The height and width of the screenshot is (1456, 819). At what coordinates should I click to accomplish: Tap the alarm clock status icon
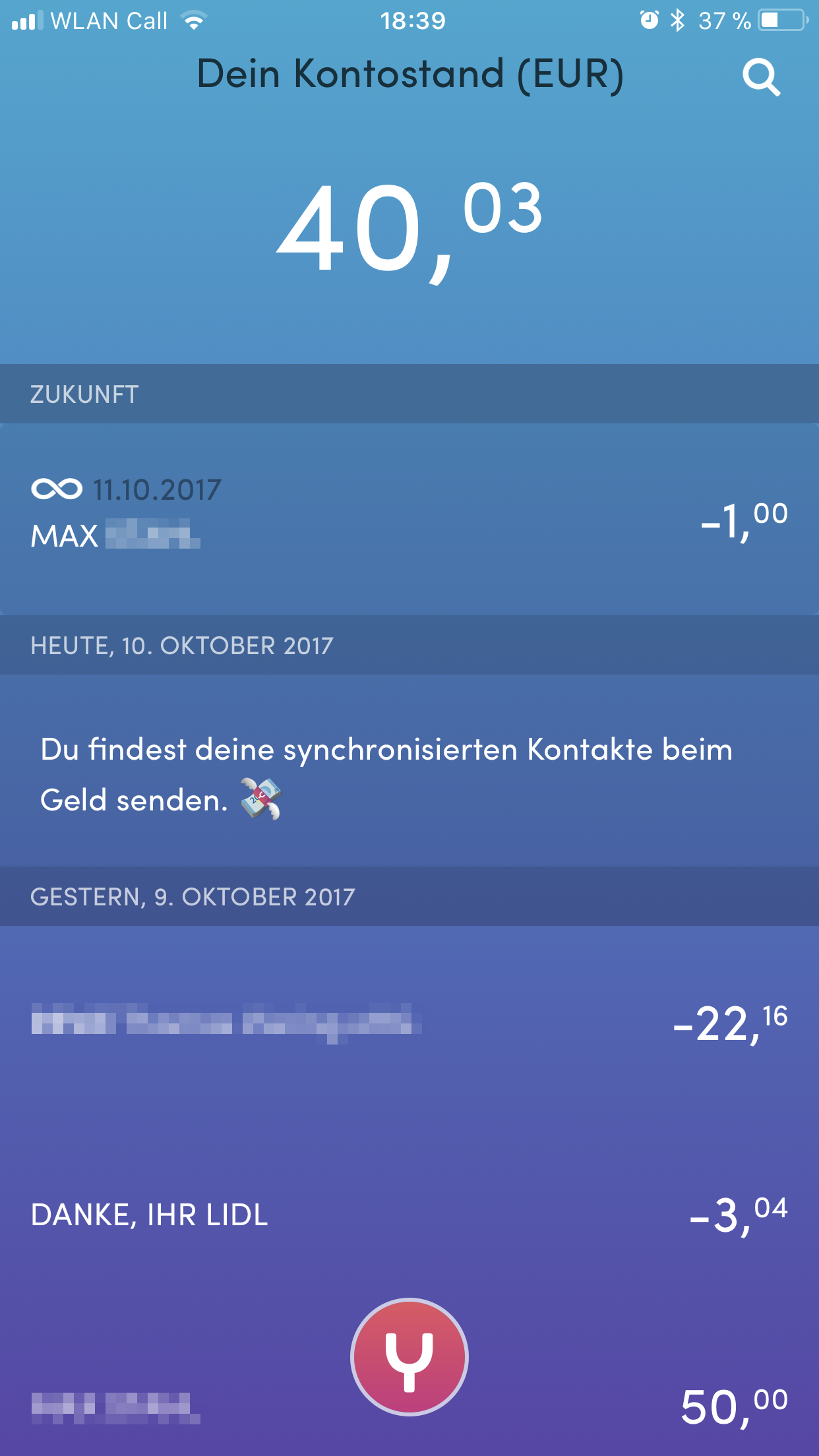[x=648, y=20]
